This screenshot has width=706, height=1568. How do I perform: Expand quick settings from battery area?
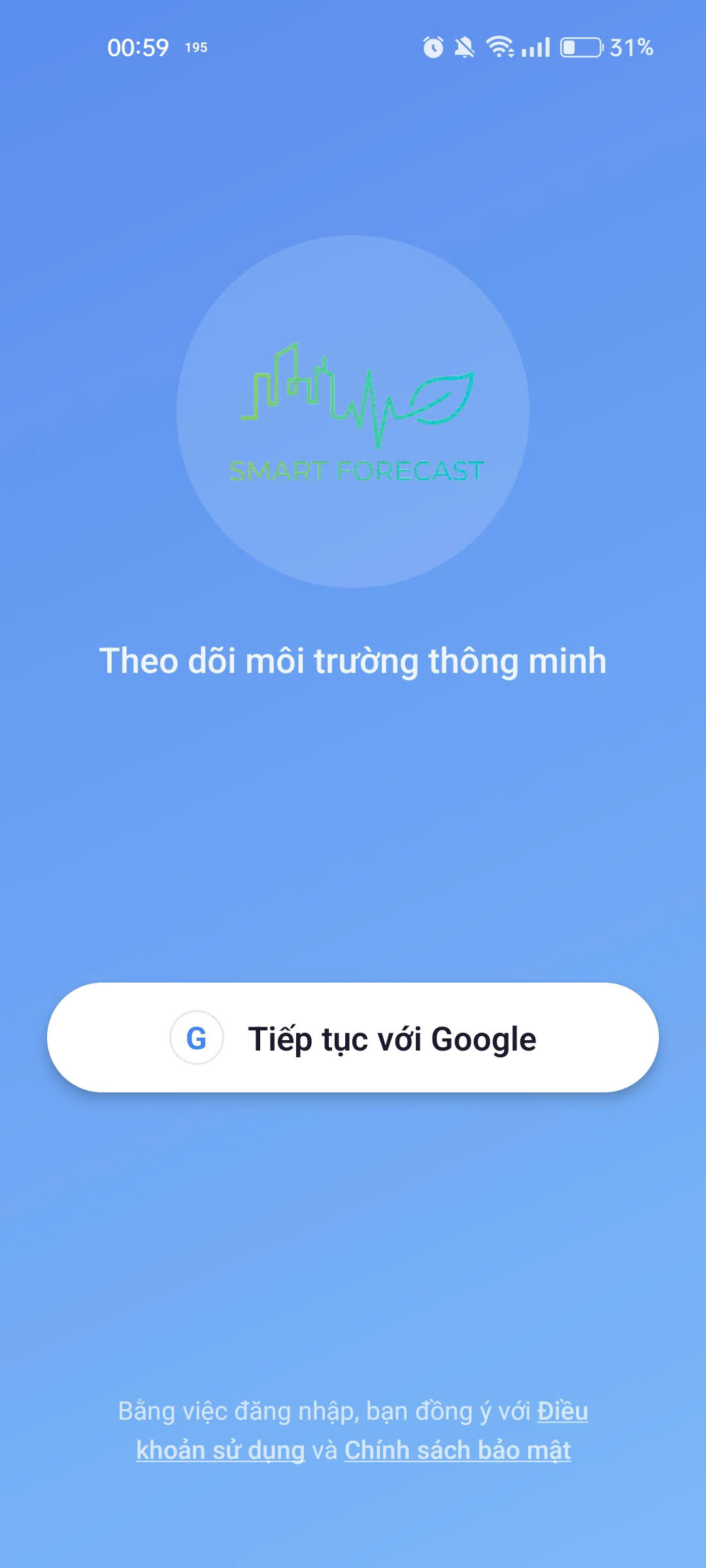[x=580, y=48]
